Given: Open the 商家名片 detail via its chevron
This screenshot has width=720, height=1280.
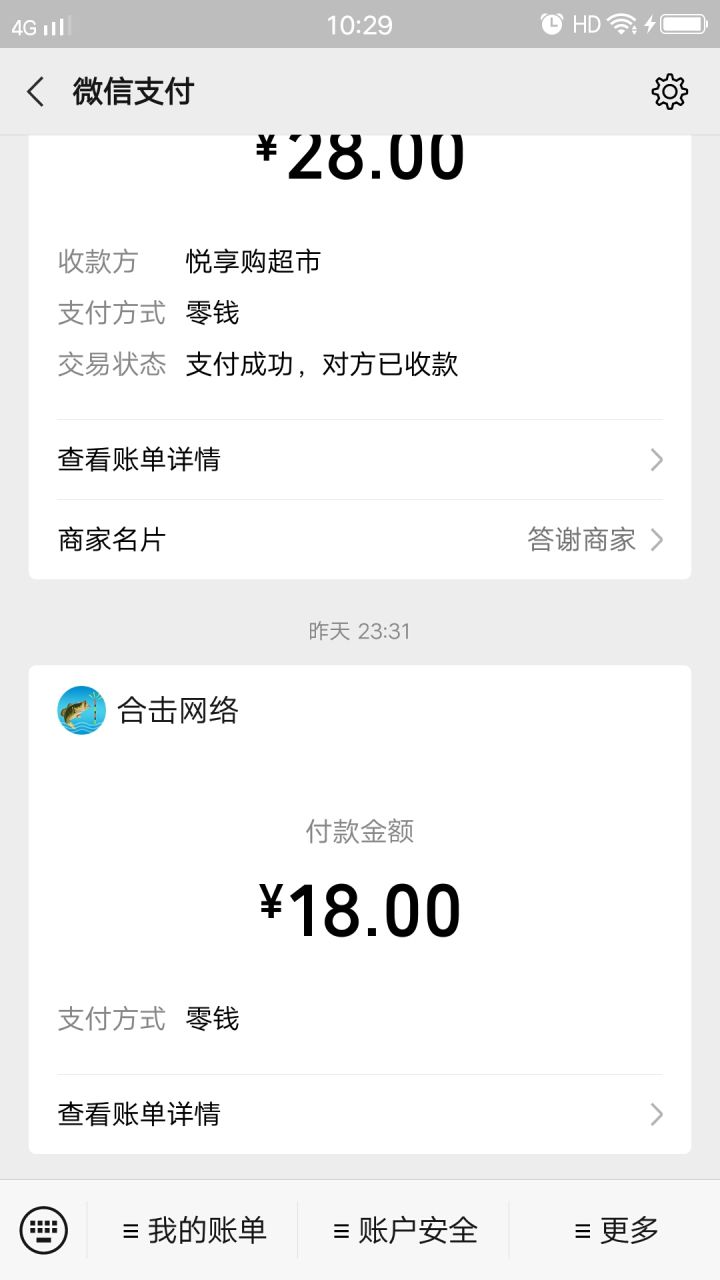Looking at the screenshot, I should pos(656,539).
